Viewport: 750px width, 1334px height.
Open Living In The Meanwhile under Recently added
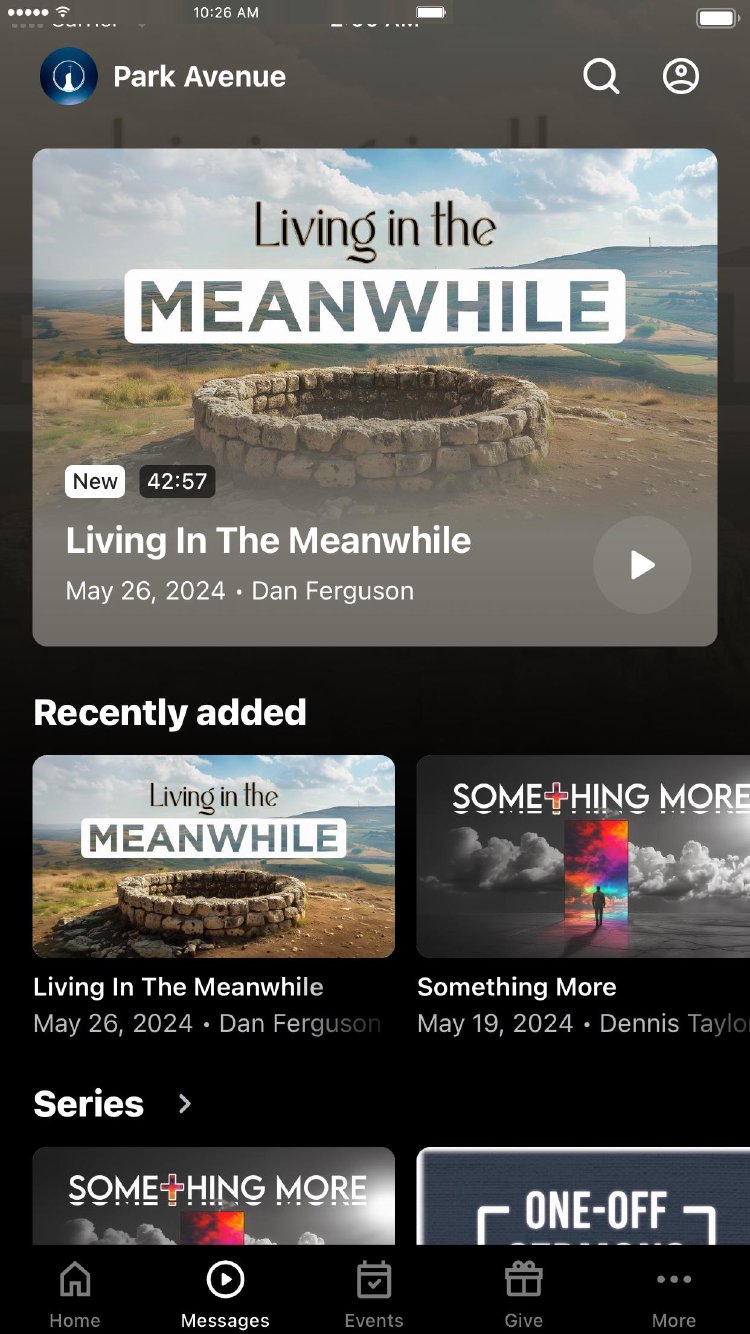pyautogui.click(x=214, y=857)
